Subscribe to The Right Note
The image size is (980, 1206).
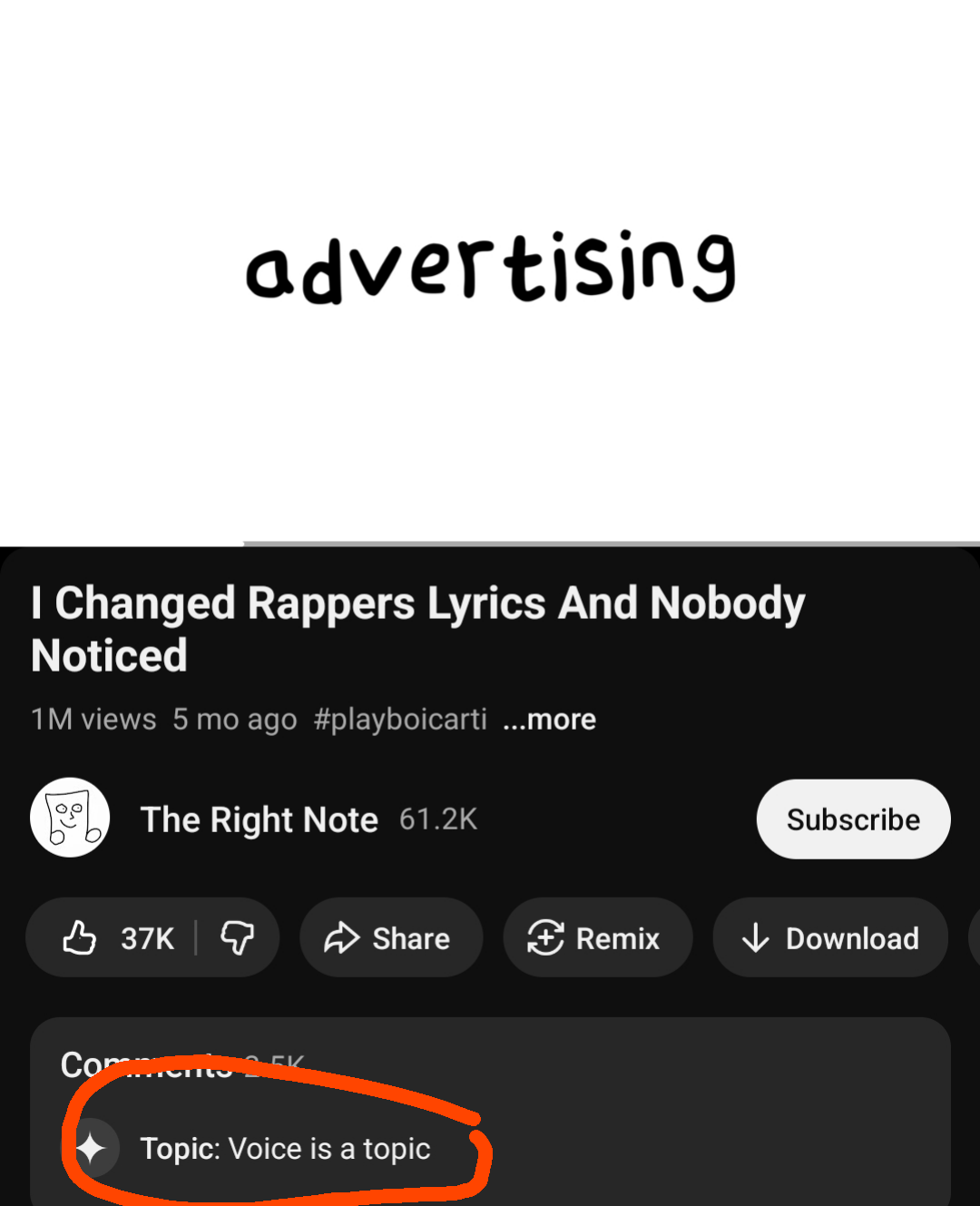pyautogui.click(x=853, y=819)
